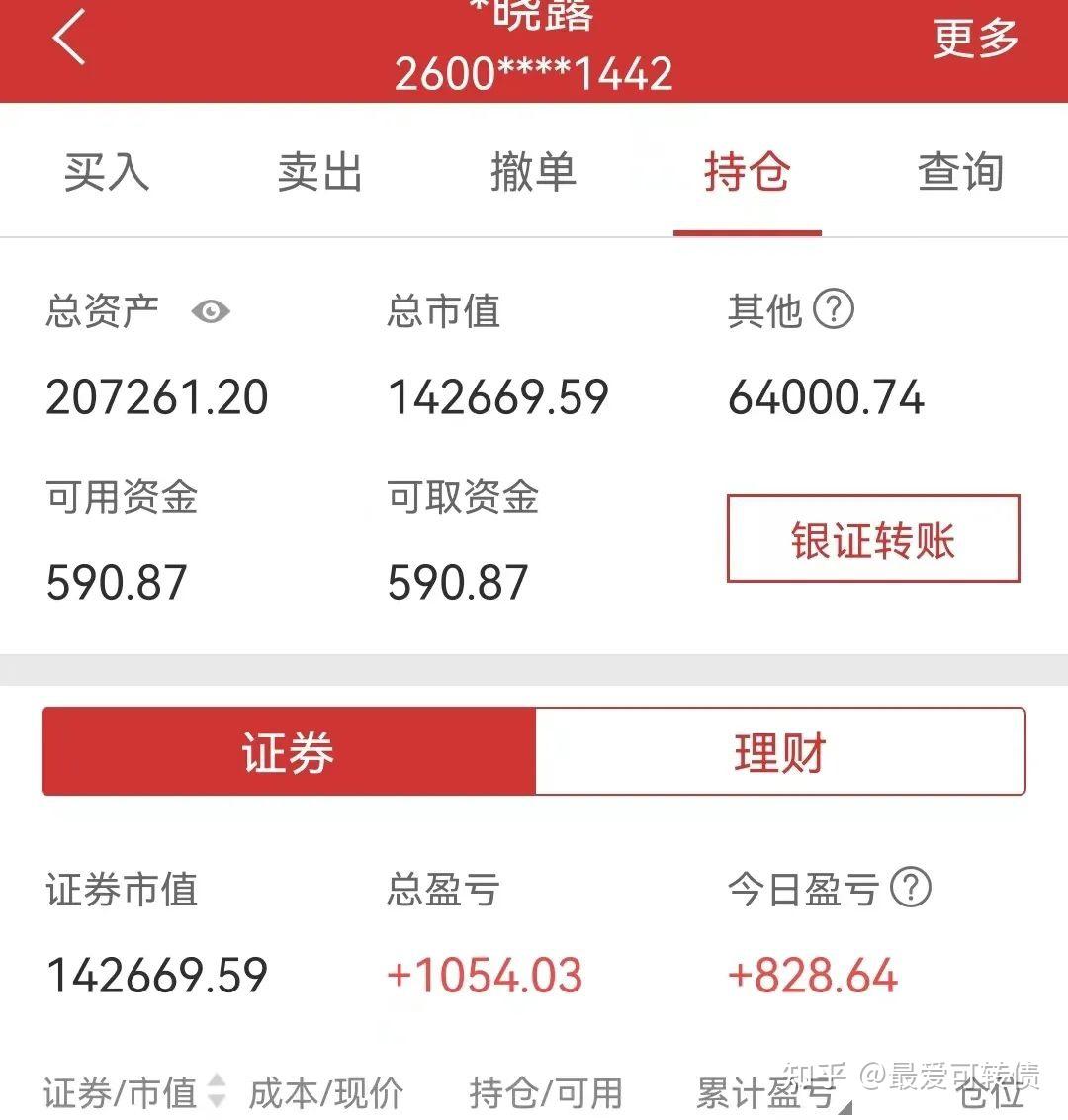Toggle to the 理财 view
The height and width of the screenshot is (1120, 1068).
[x=780, y=751]
